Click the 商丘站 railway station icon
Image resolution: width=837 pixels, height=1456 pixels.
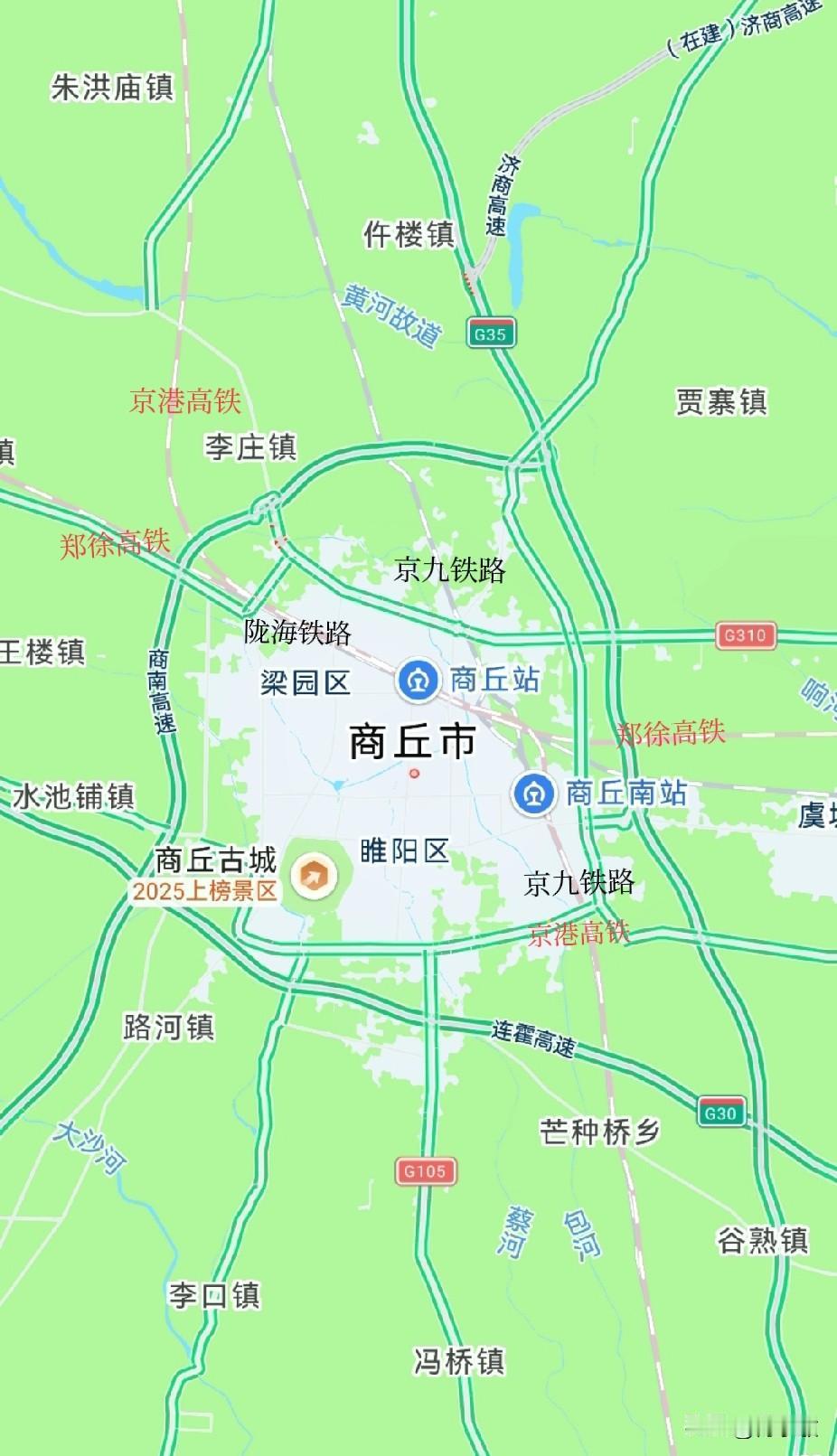(x=418, y=681)
